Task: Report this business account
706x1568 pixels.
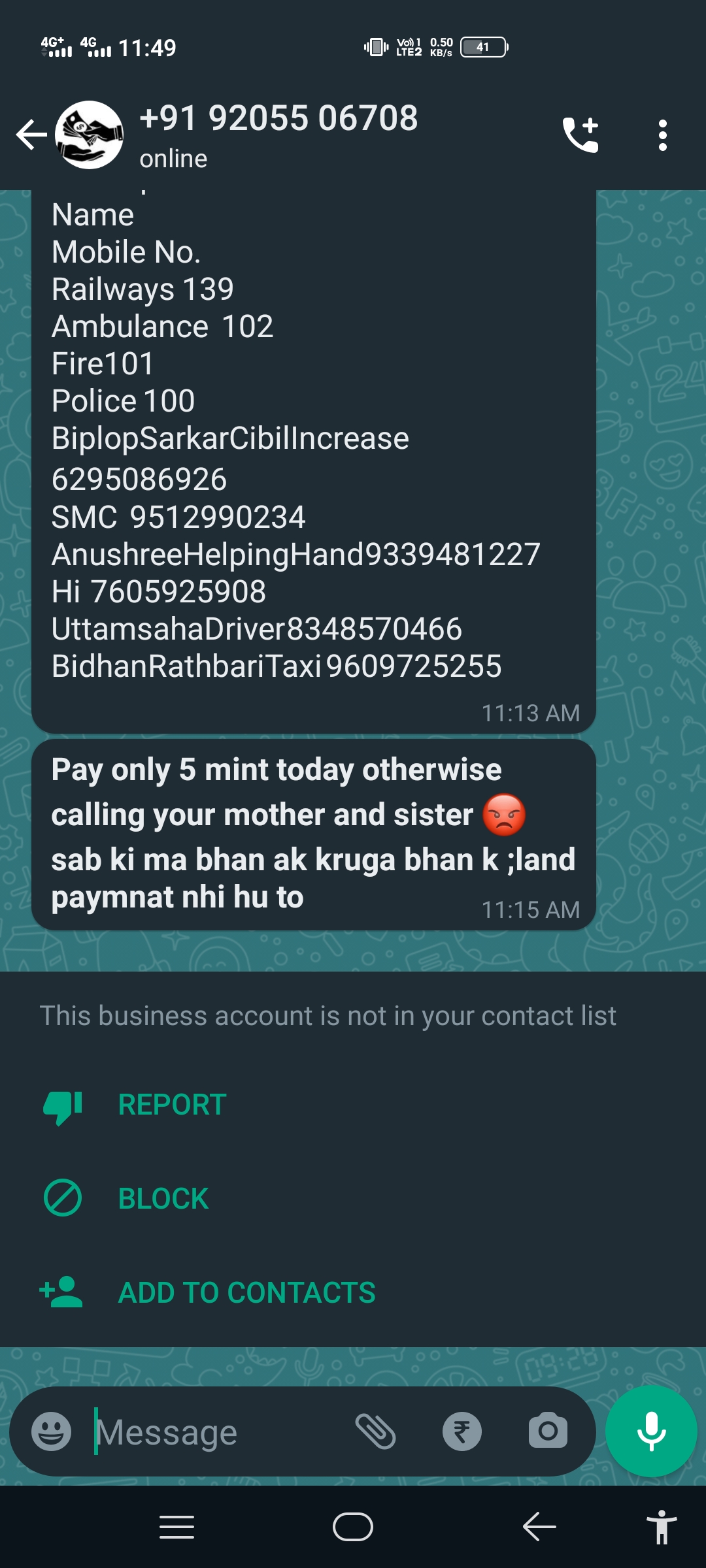Action: tap(171, 1105)
